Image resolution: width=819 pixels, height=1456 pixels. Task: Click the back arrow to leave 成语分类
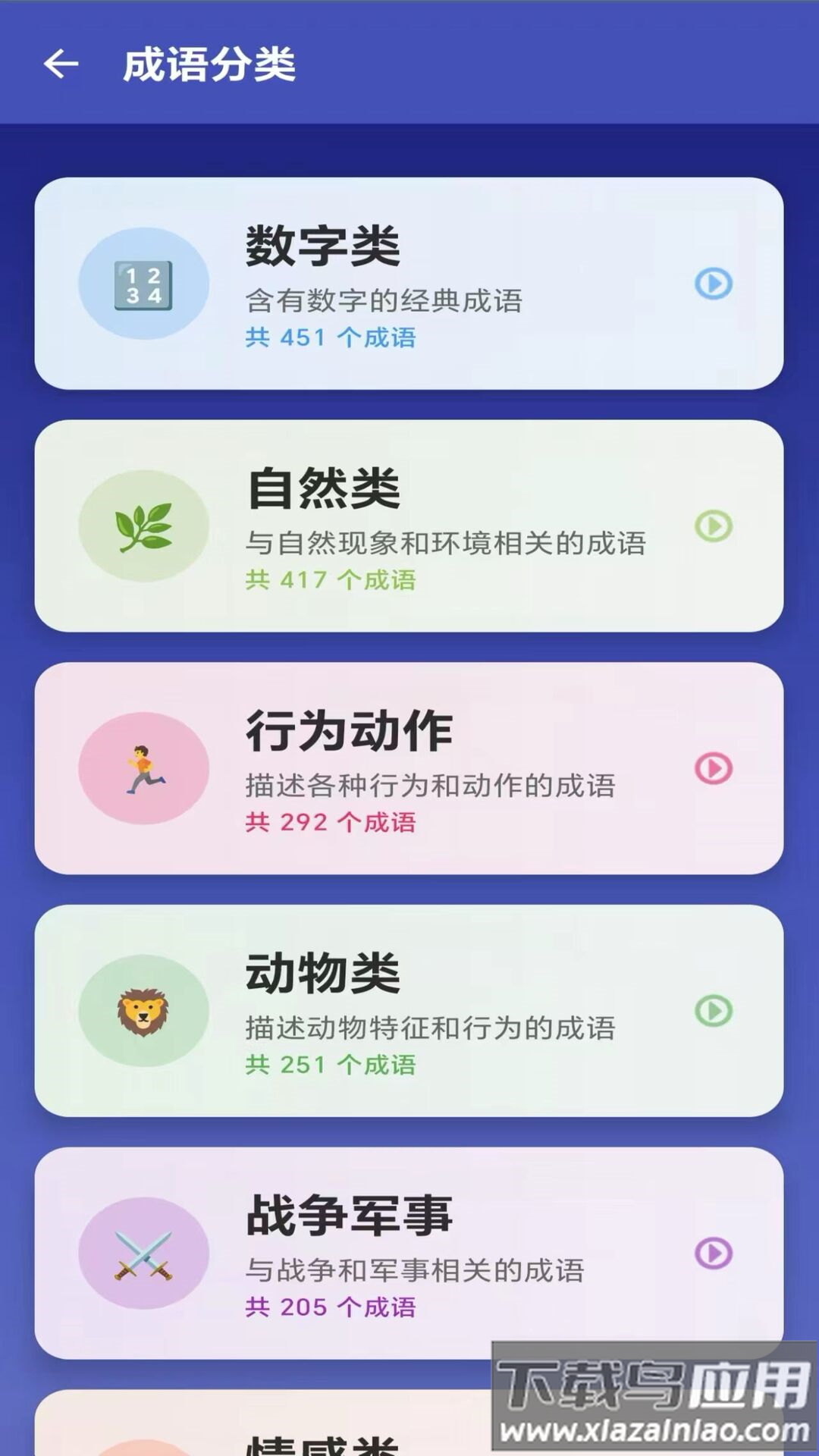click(61, 64)
